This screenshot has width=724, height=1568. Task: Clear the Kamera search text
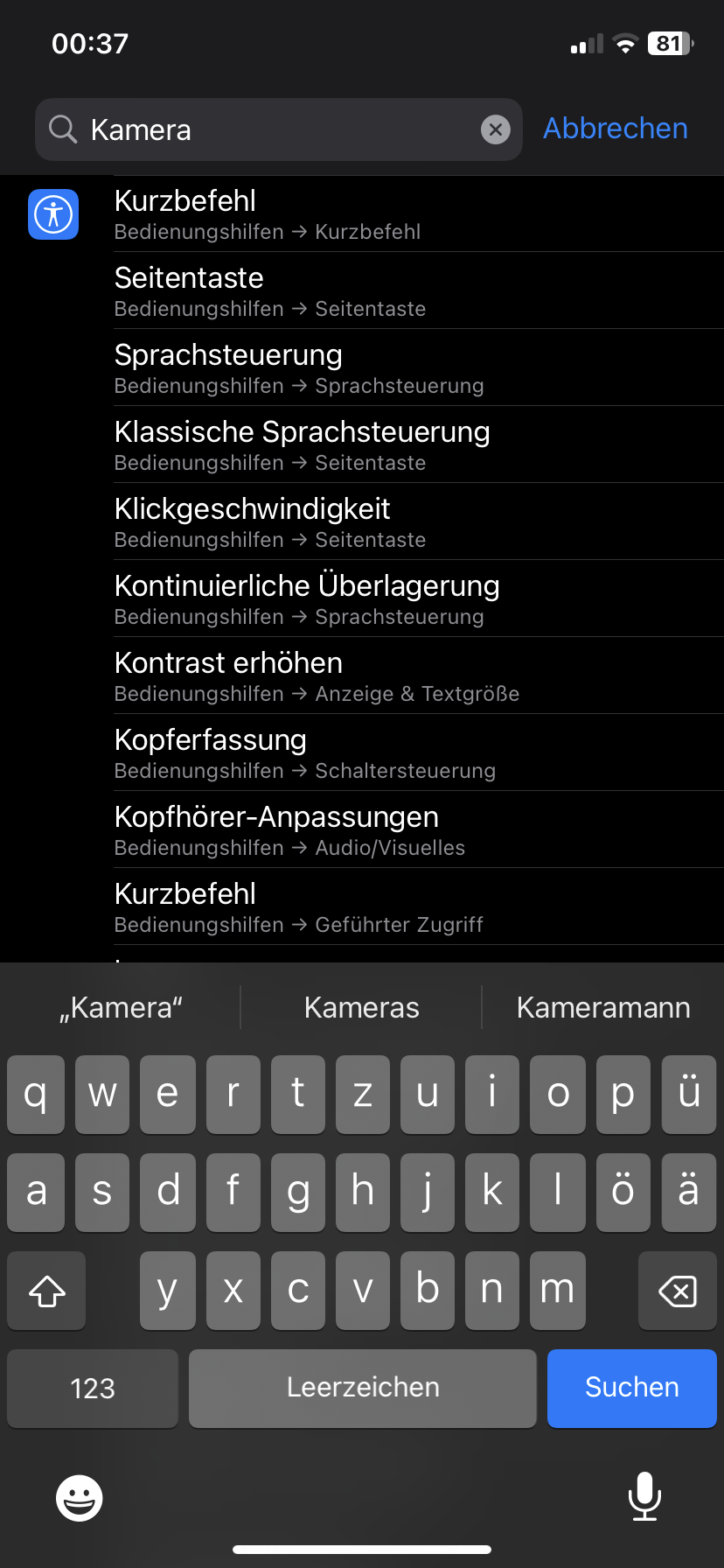[x=496, y=129]
